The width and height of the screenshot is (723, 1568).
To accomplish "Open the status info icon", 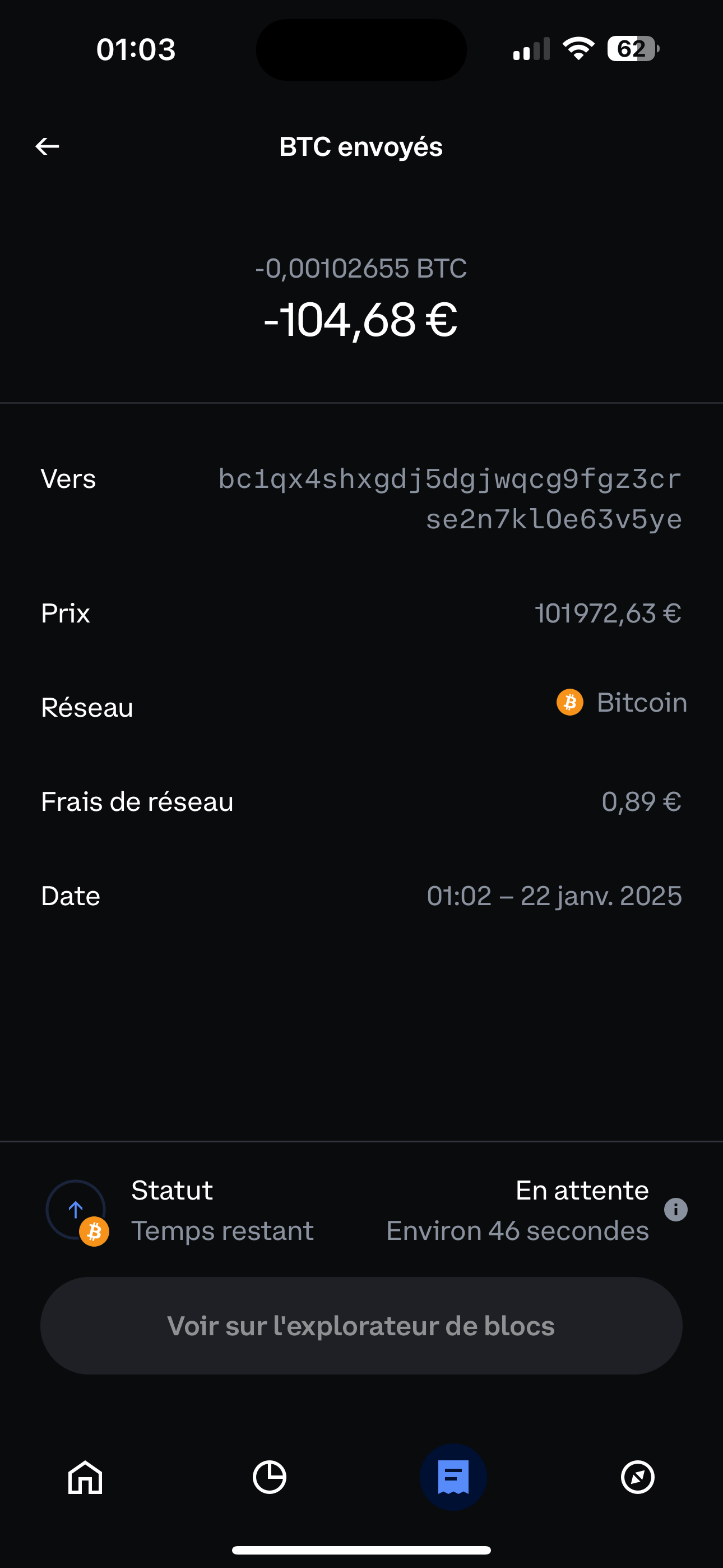I will pyautogui.click(x=675, y=1210).
